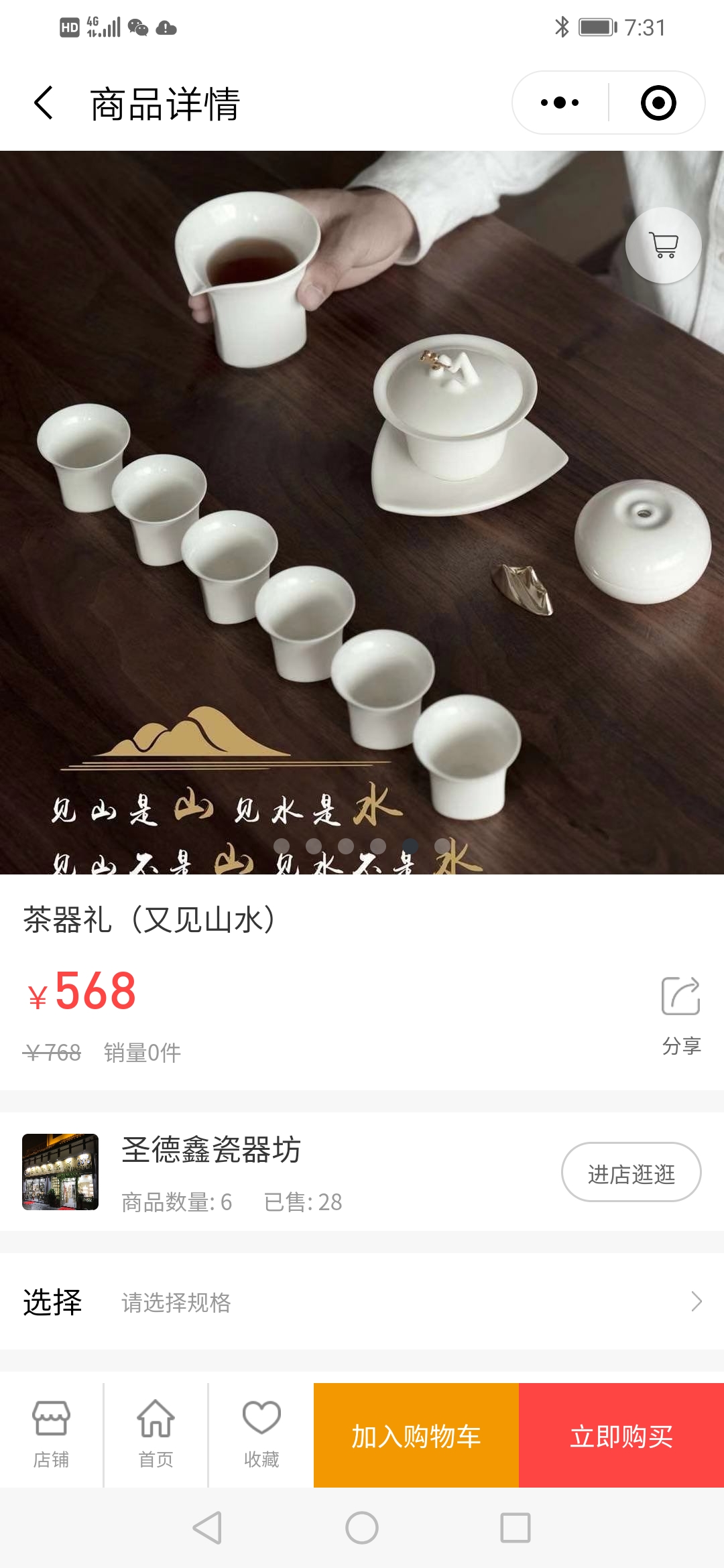Screen dimensions: 724x1568
Task: Add product to favorites with 收藏
Action: click(261, 1434)
